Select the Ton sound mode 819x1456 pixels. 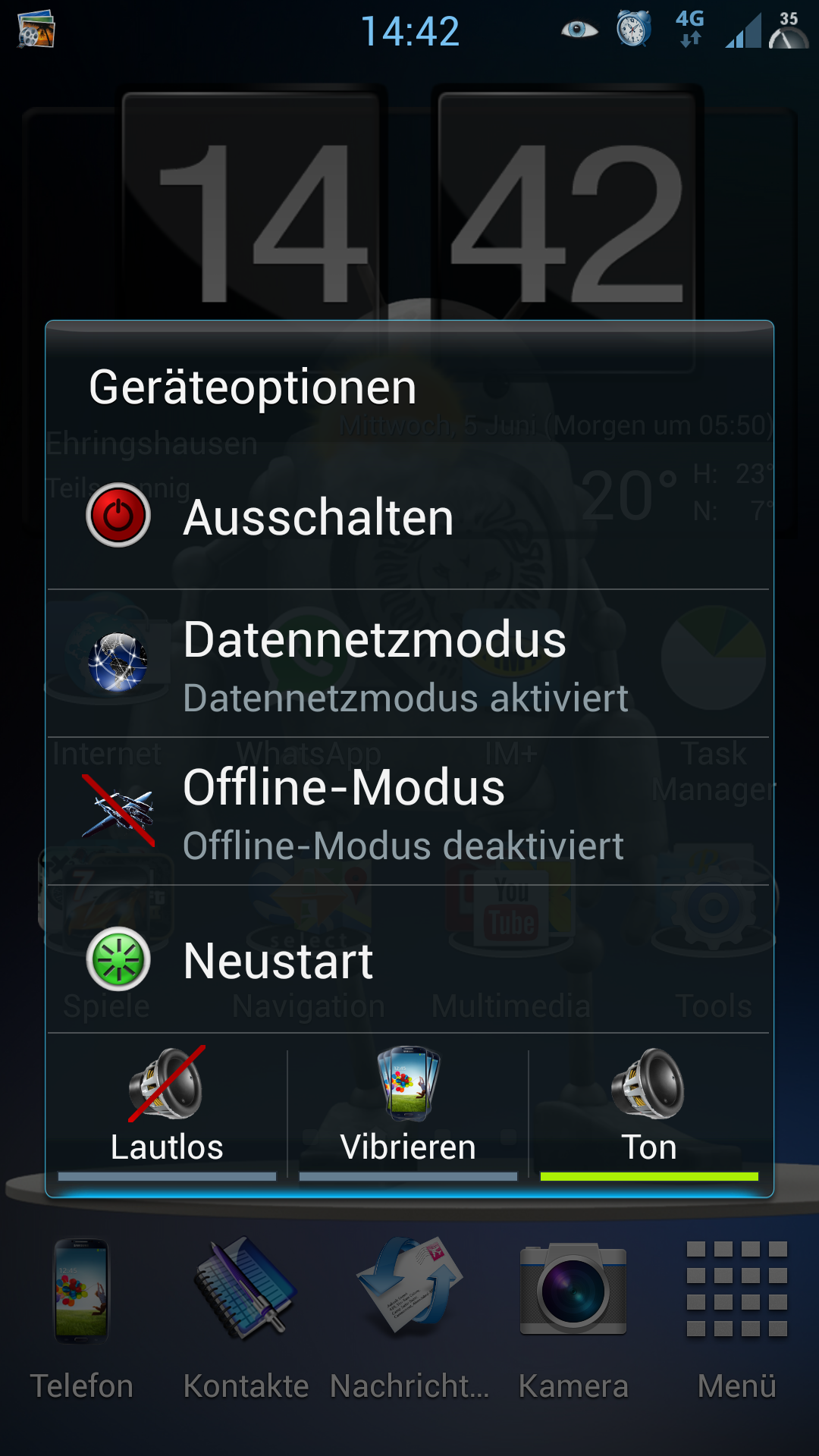click(649, 1112)
